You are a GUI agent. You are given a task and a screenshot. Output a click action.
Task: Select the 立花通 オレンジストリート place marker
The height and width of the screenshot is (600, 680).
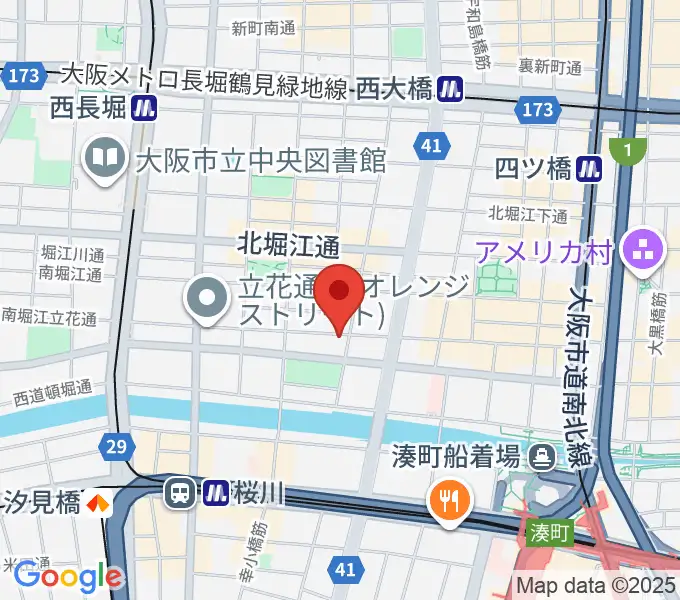pos(208,297)
